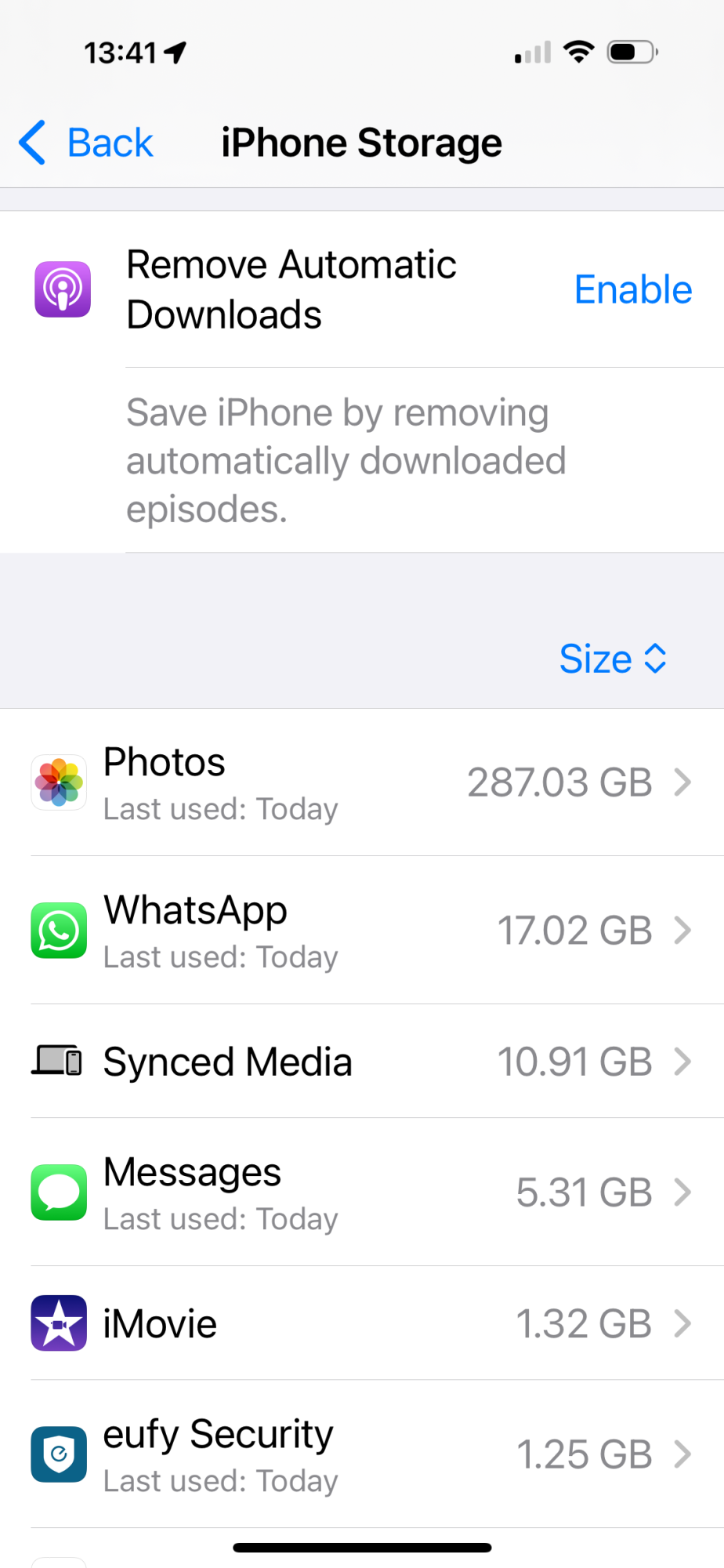View Synced Media storage
Image resolution: width=724 pixels, height=1568 pixels.
coord(361,1062)
